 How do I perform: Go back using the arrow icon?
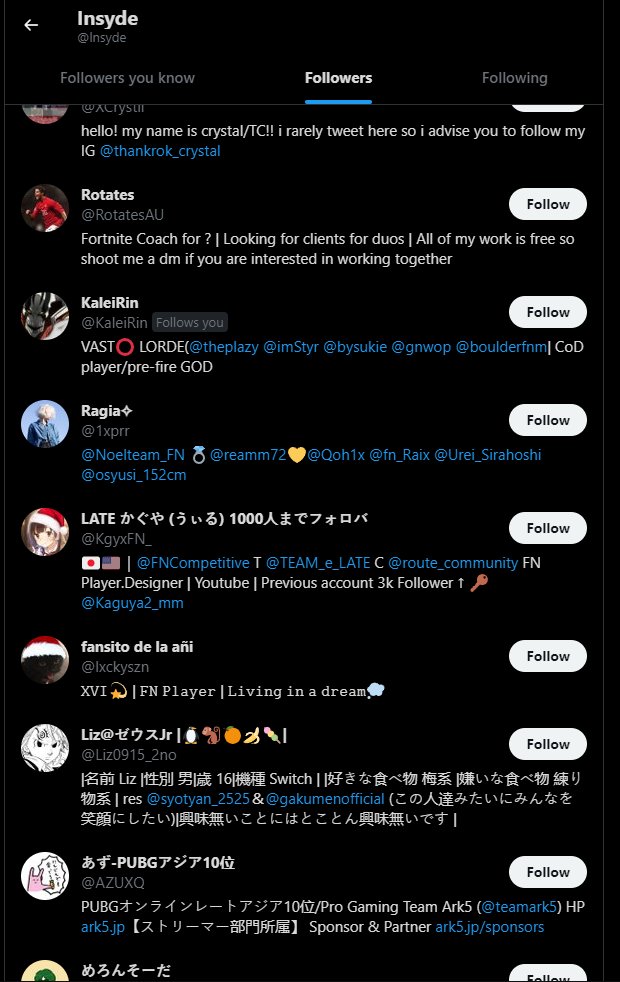(31, 25)
